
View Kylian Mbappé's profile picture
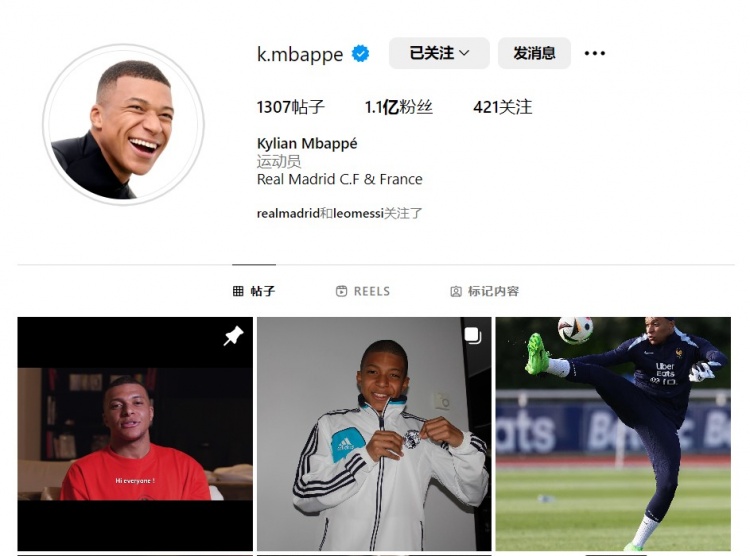123,125
